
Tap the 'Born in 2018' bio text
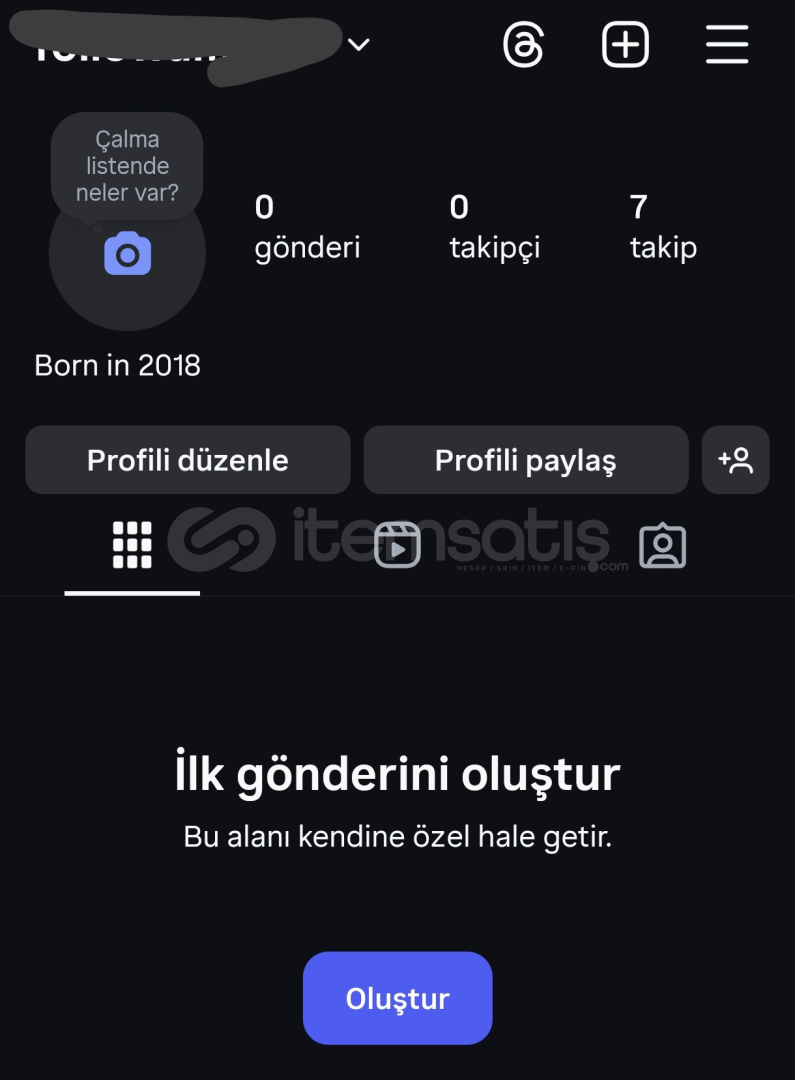tap(117, 364)
